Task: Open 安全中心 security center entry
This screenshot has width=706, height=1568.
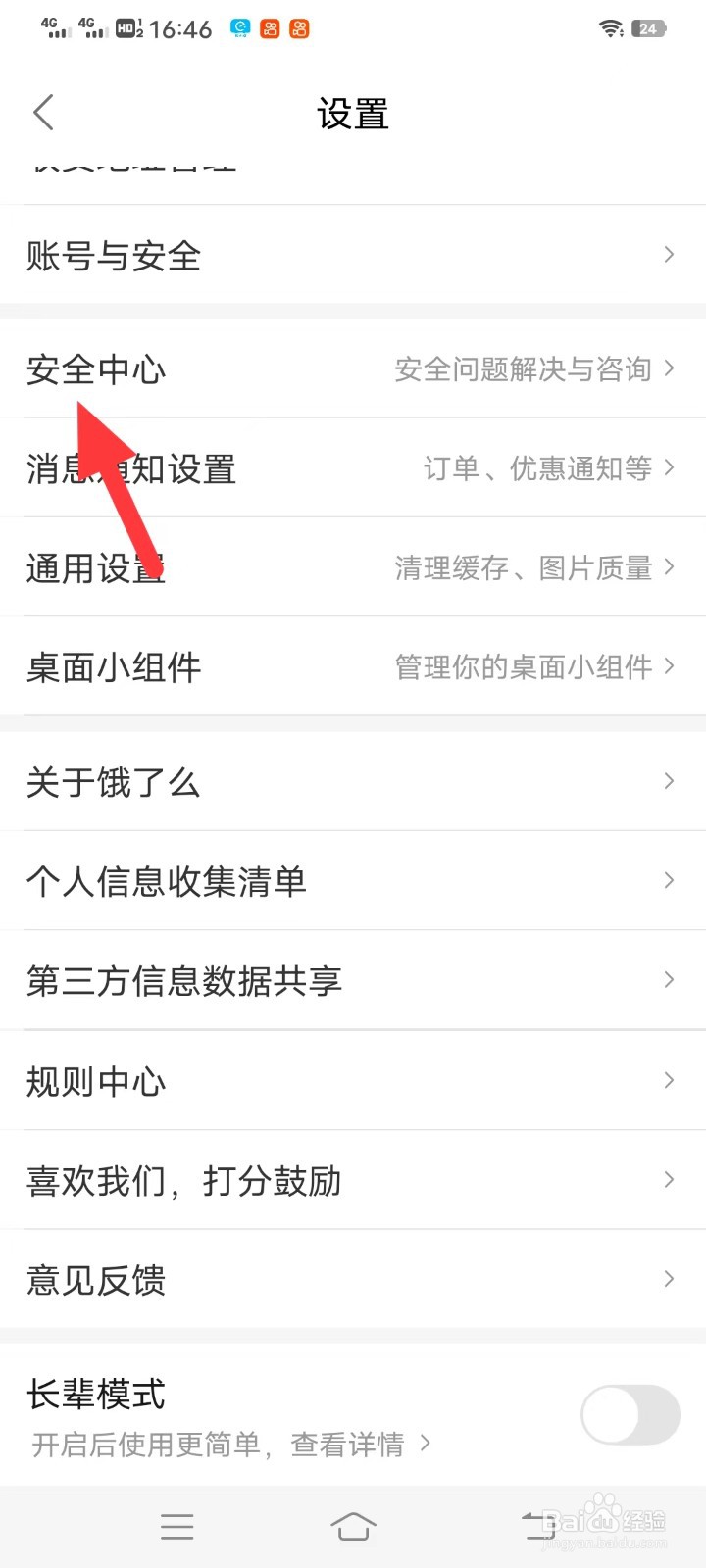Action: click(96, 370)
